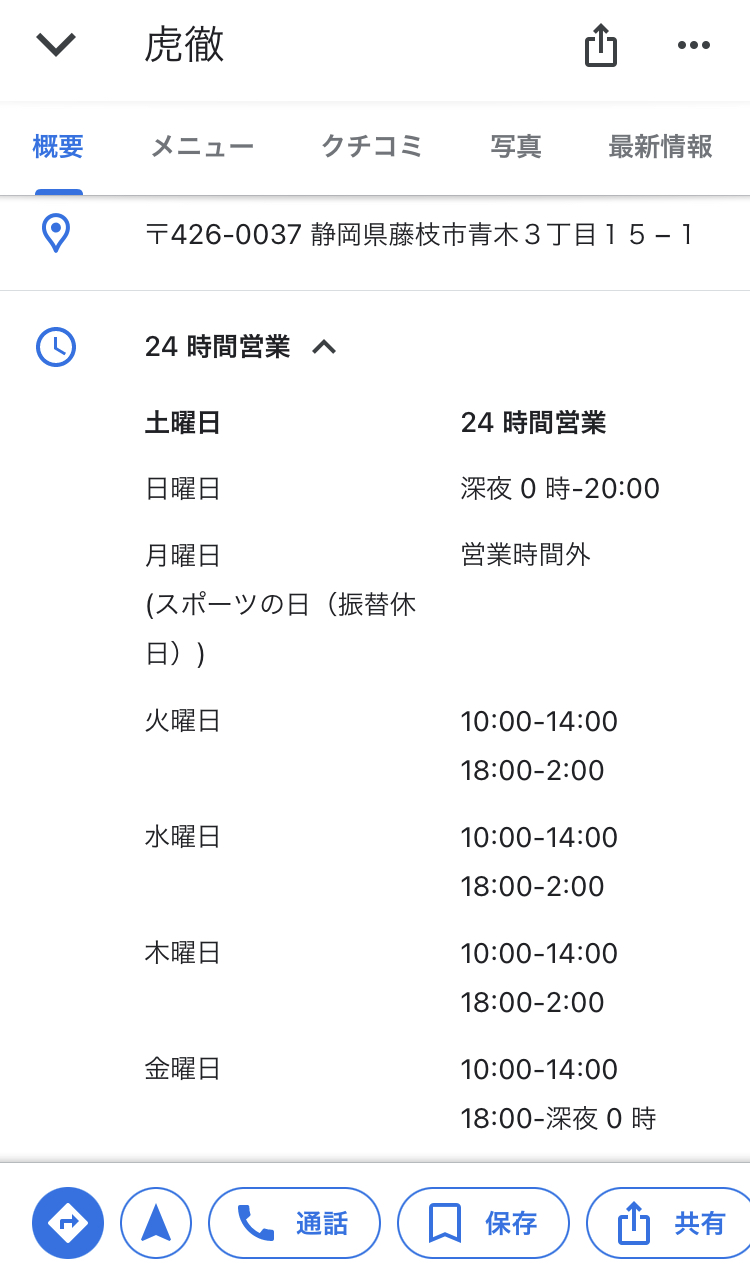Collapse the place sheet with down chevron
This screenshot has width=750, height=1268.
tap(56, 45)
